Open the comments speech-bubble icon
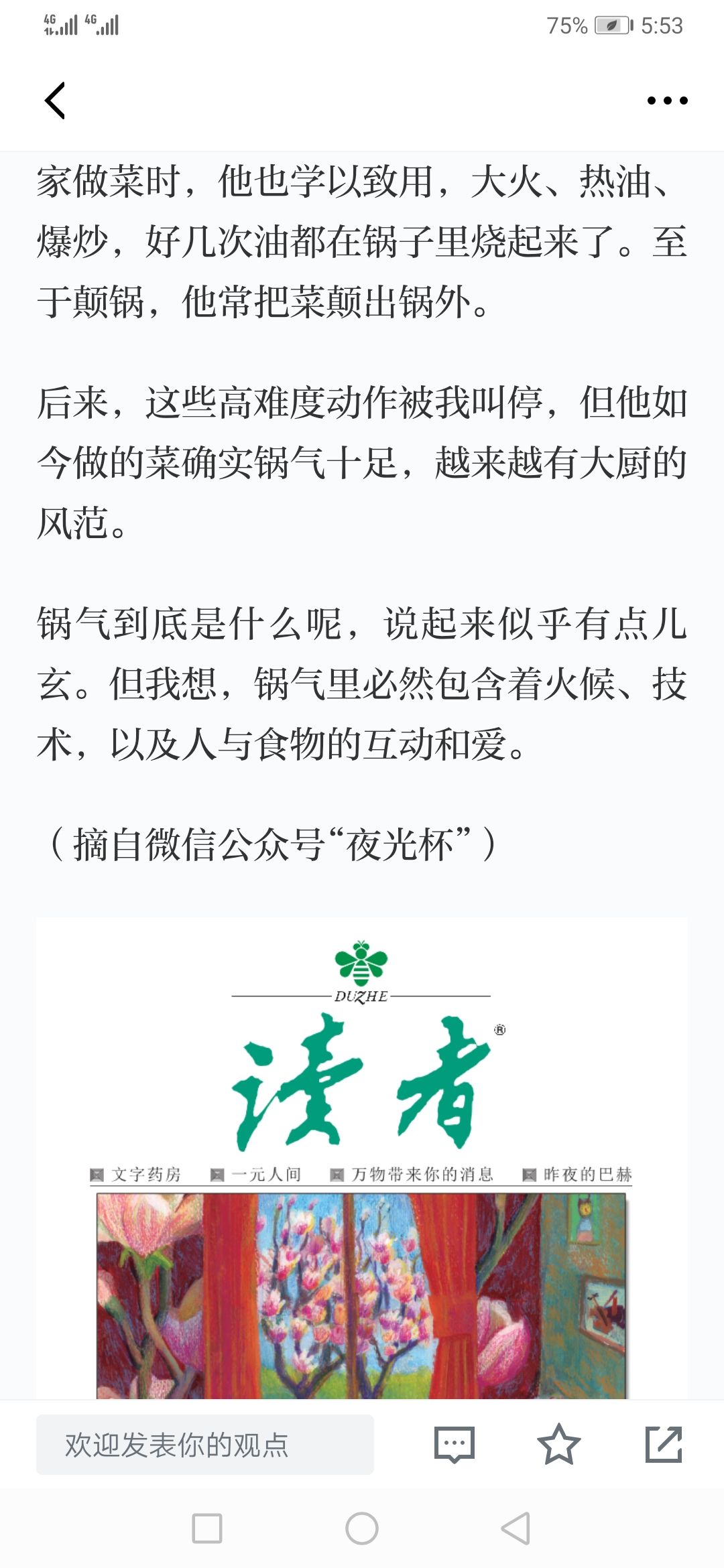The image size is (724, 1568). [455, 1445]
